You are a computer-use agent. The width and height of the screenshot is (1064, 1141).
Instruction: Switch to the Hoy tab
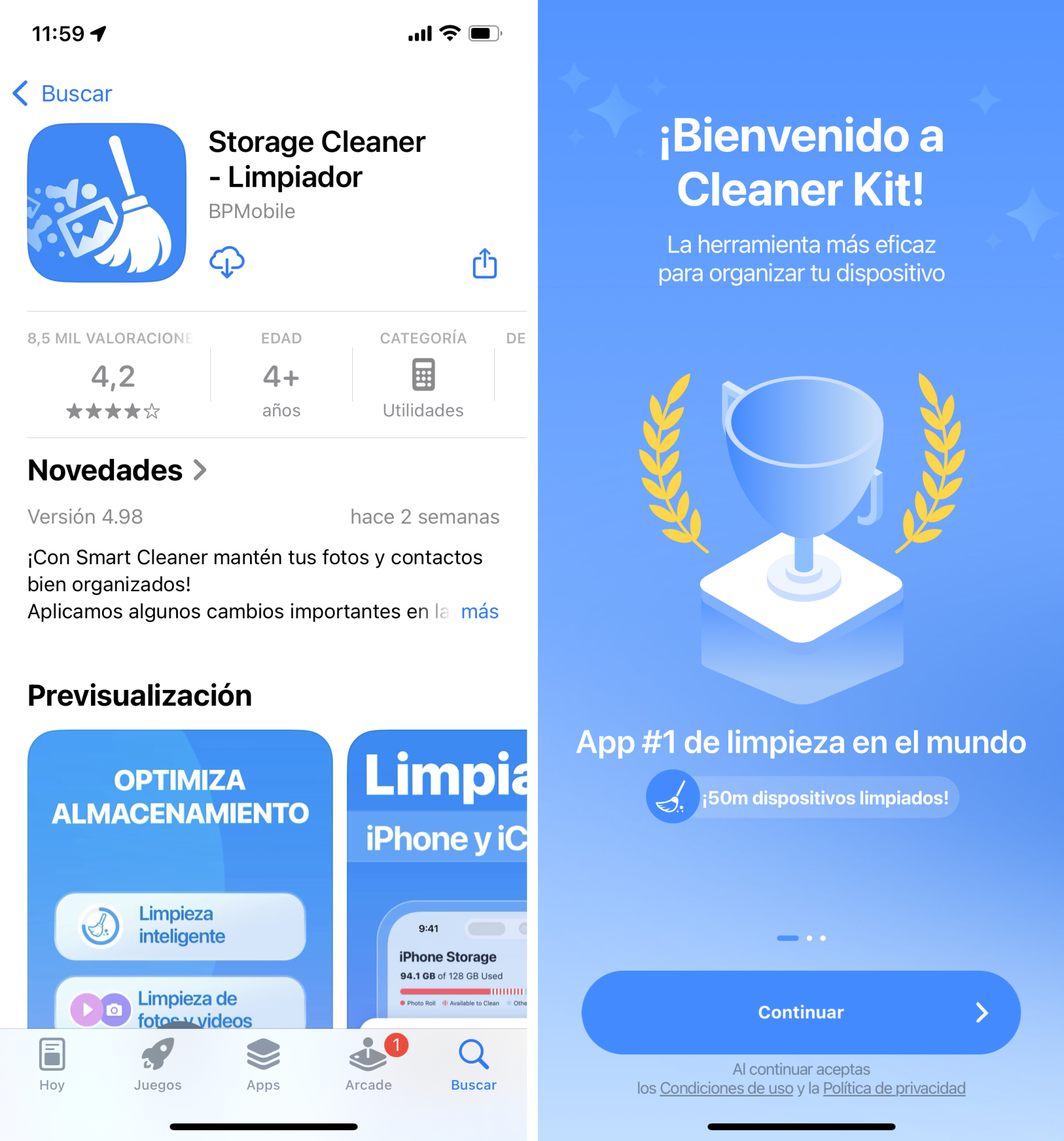(x=52, y=1064)
